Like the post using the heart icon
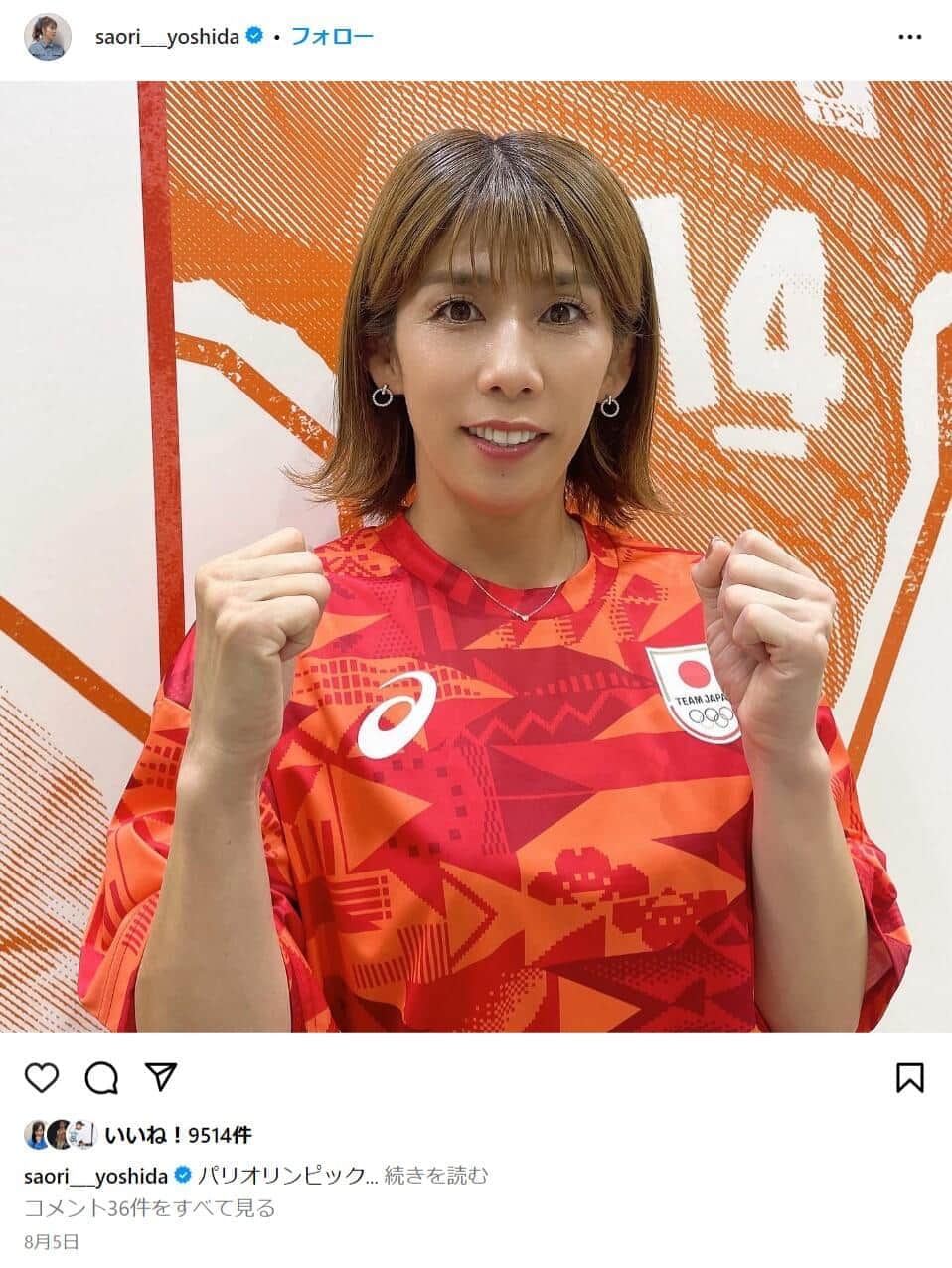This screenshot has width=952, height=1268. coord(41,1074)
